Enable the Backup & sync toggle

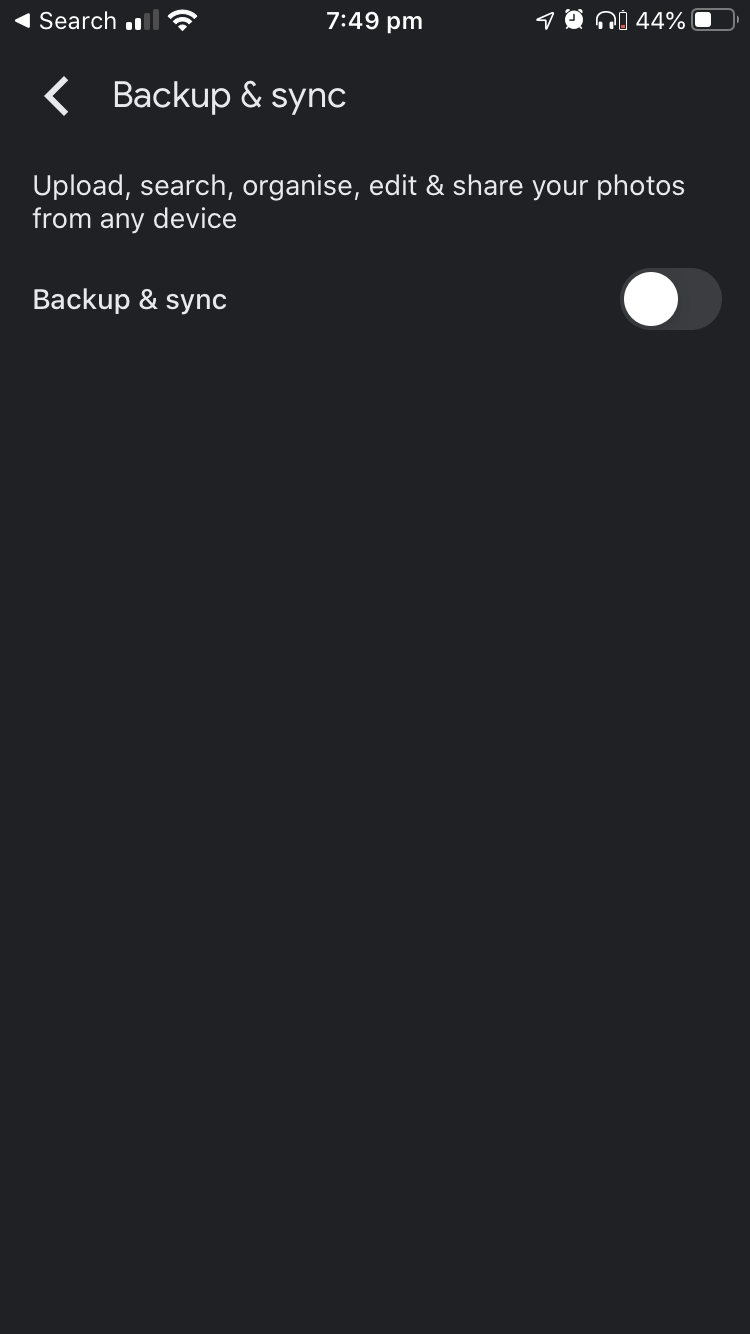pos(670,299)
